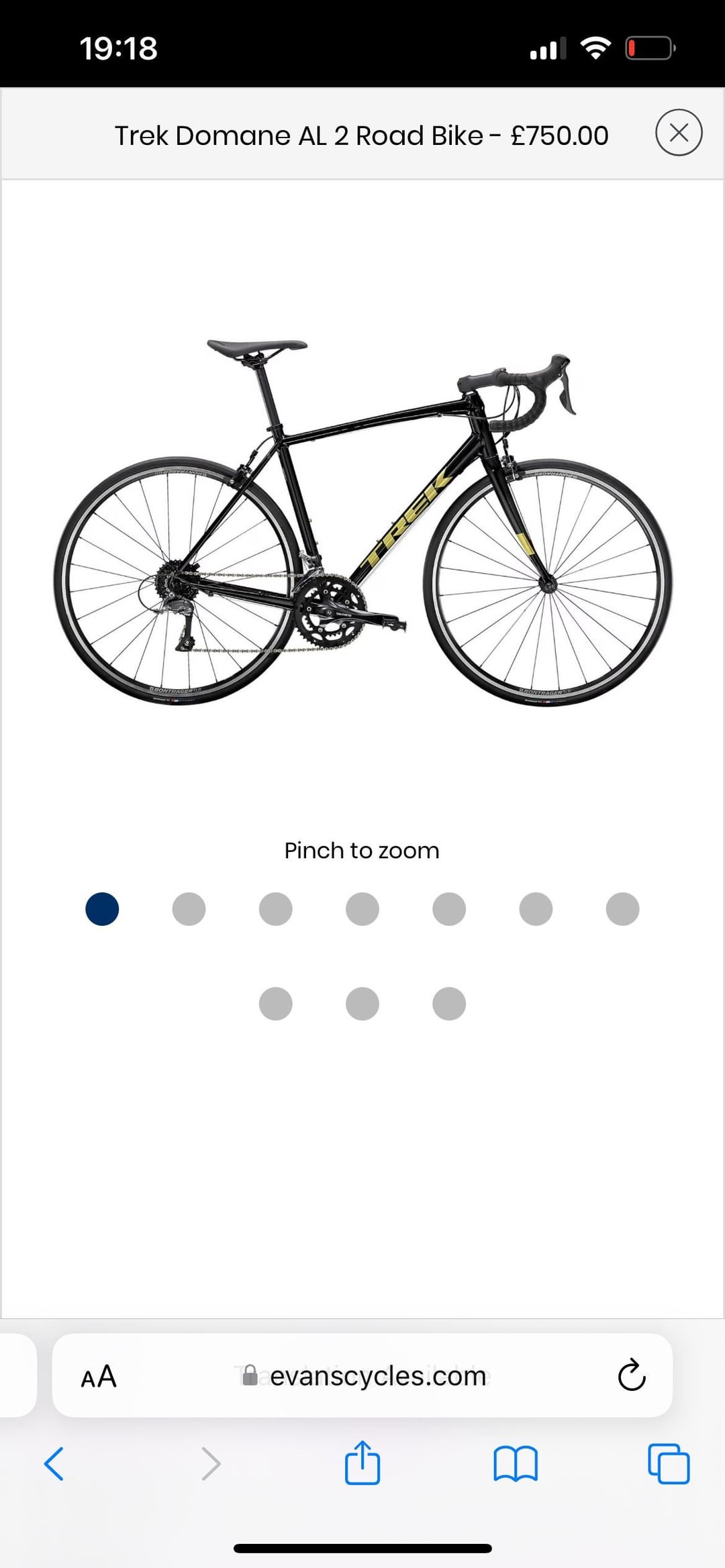Open Safari bookmarks
The width and height of the screenshot is (725, 1568).
click(515, 1463)
